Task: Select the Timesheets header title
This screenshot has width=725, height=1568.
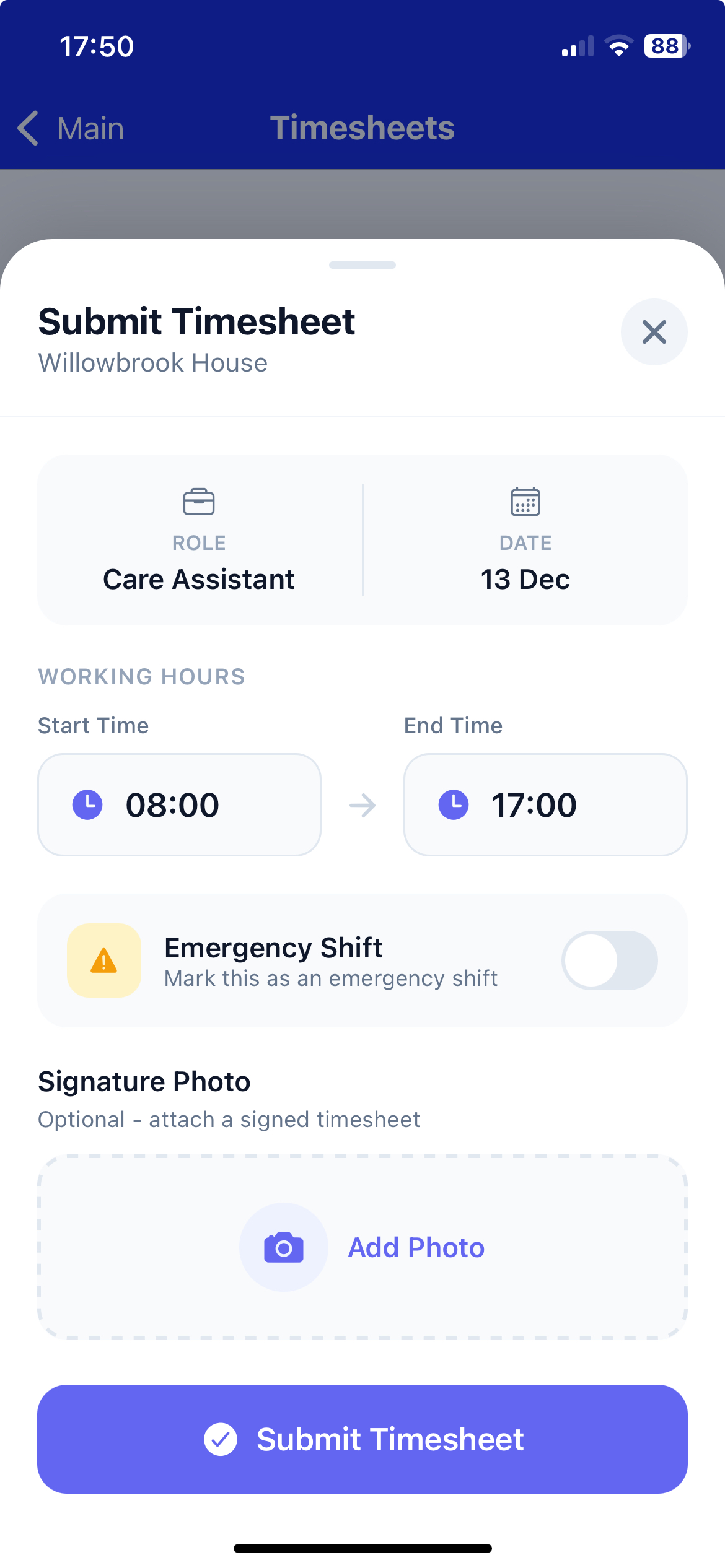Action: click(x=362, y=128)
